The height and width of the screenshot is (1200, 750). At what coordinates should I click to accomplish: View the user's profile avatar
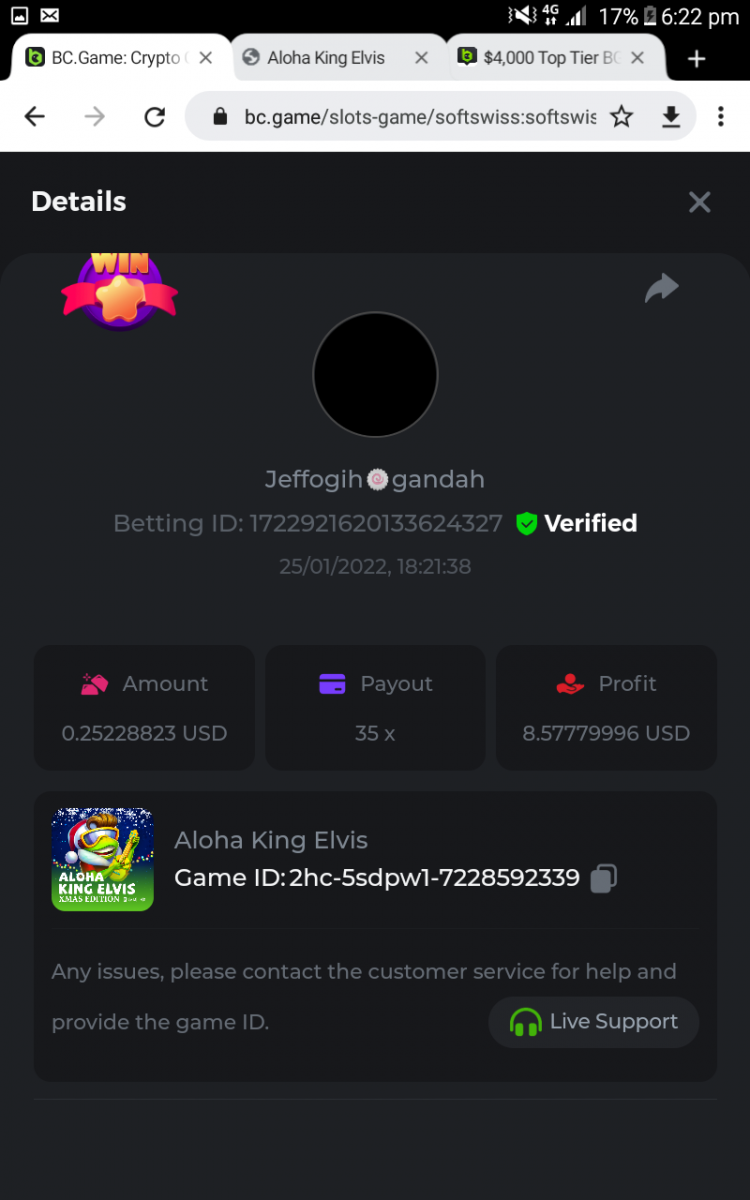[x=375, y=374]
